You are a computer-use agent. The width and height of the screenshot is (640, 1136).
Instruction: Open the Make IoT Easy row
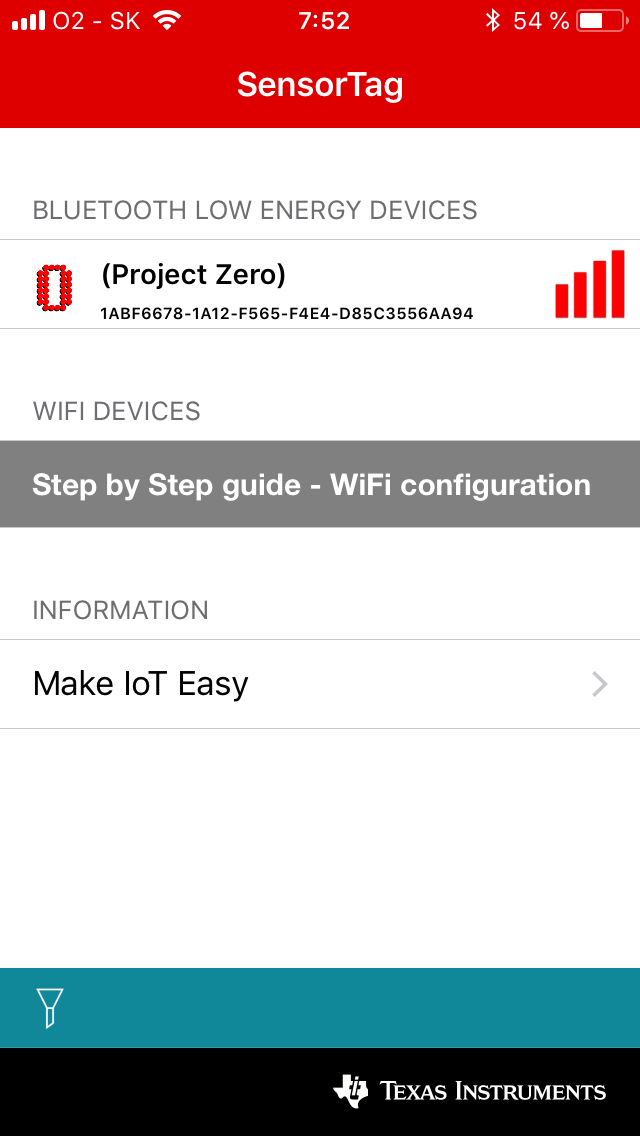(x=318, y=684)
